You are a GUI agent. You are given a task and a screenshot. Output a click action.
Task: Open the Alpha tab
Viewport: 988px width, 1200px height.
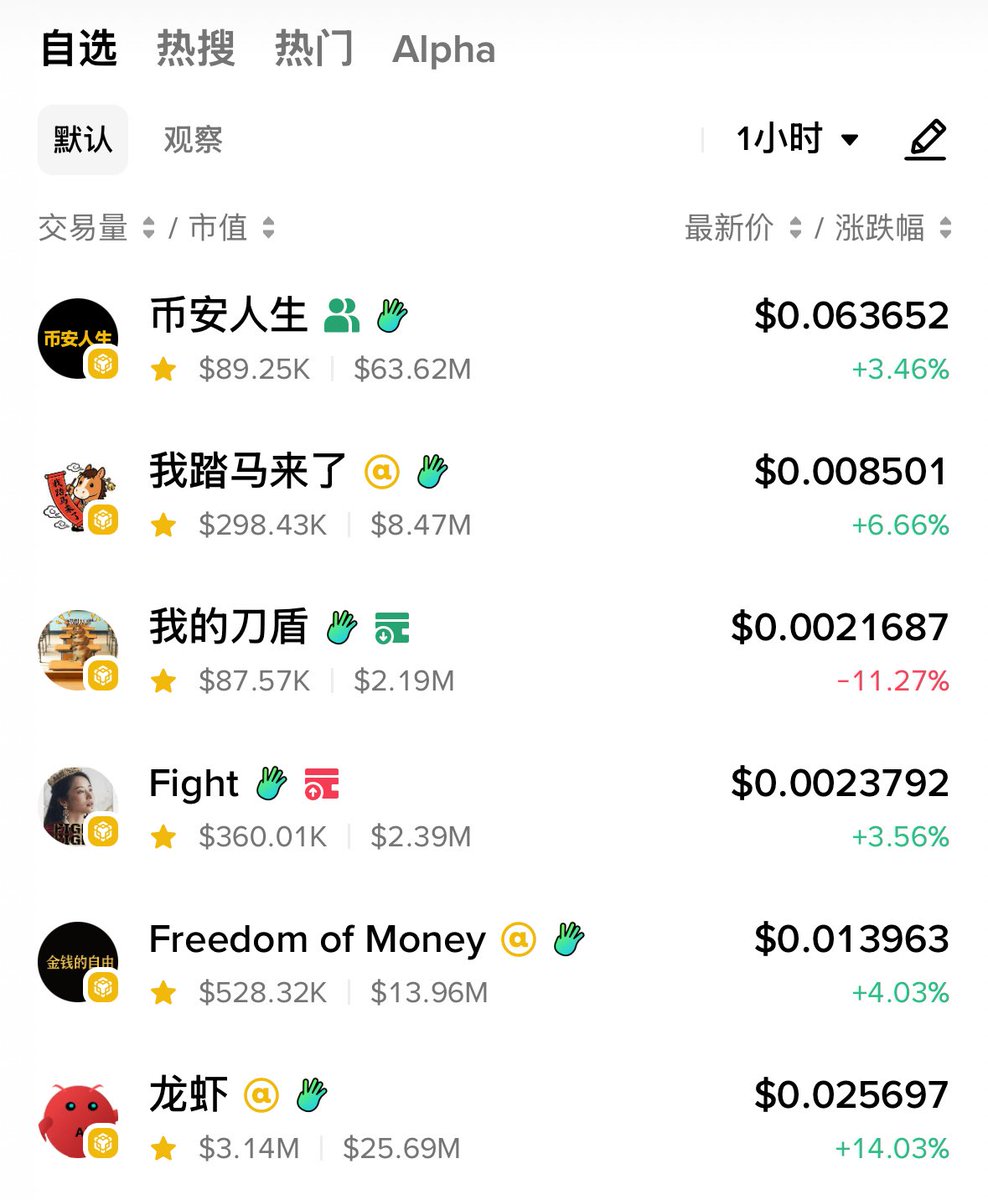tap(443, 50)
